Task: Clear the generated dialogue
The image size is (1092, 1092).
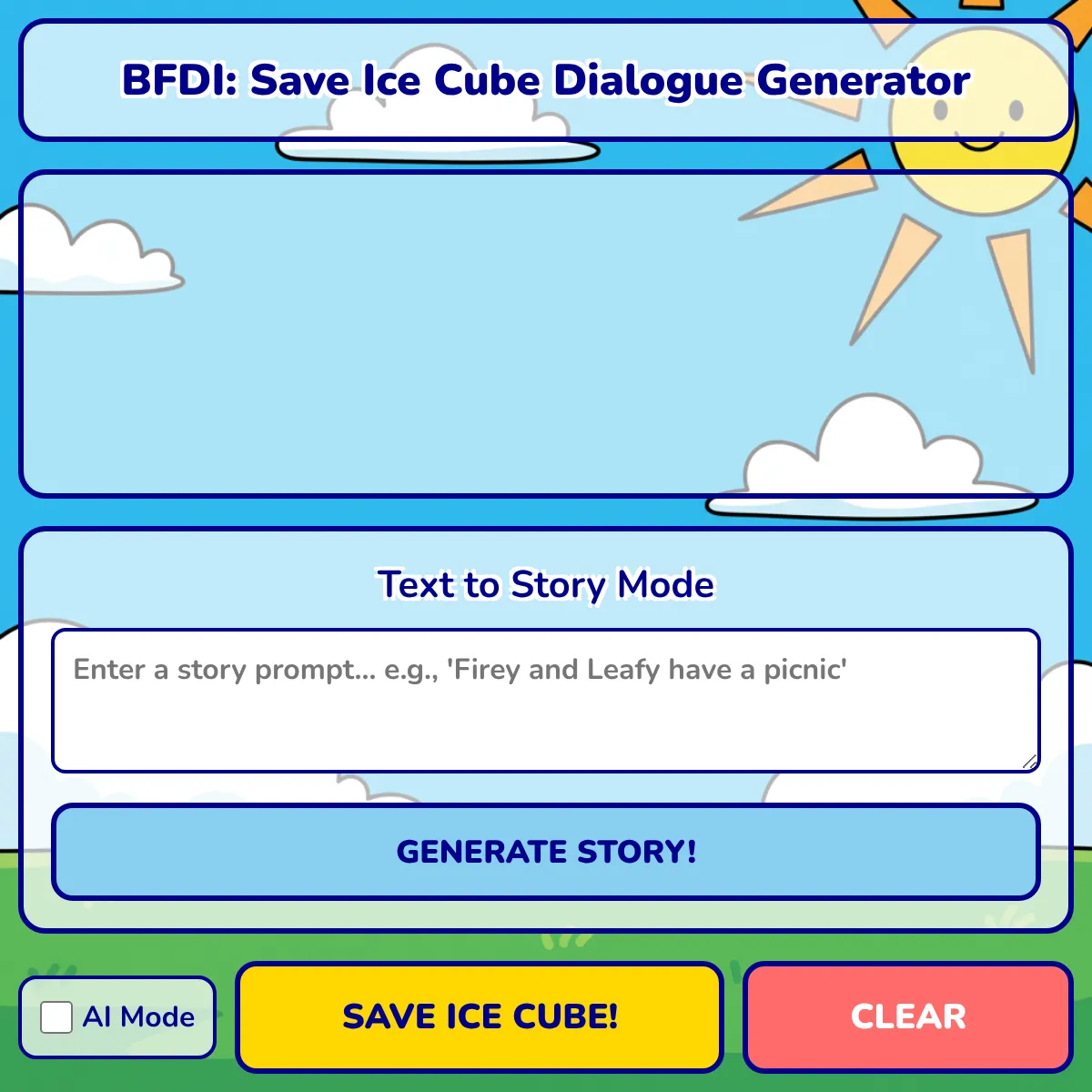Action: [x=907, y=1017]
